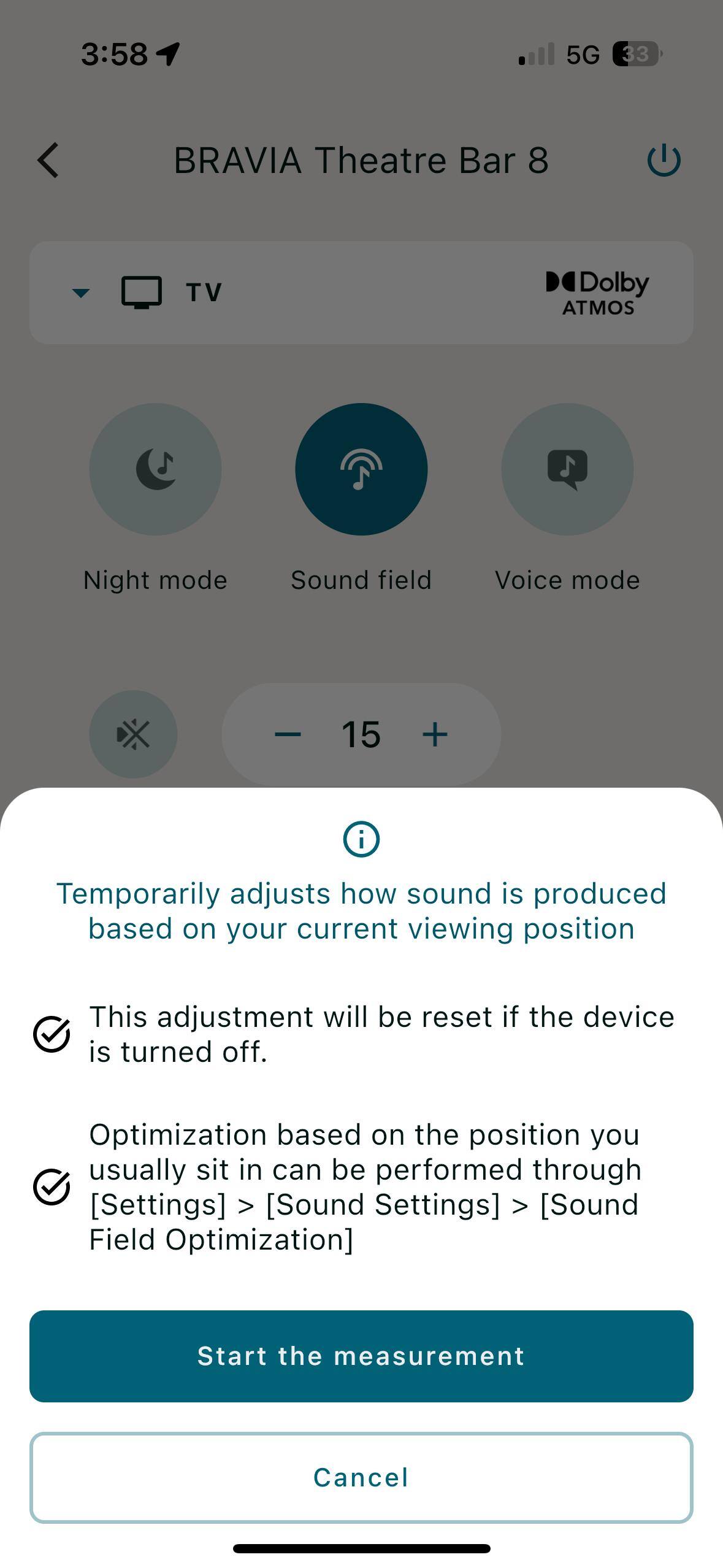The height and width of the screenshot is (1568, 723).
Task: Increase volume with the plus button
Action: pos(435,734)
